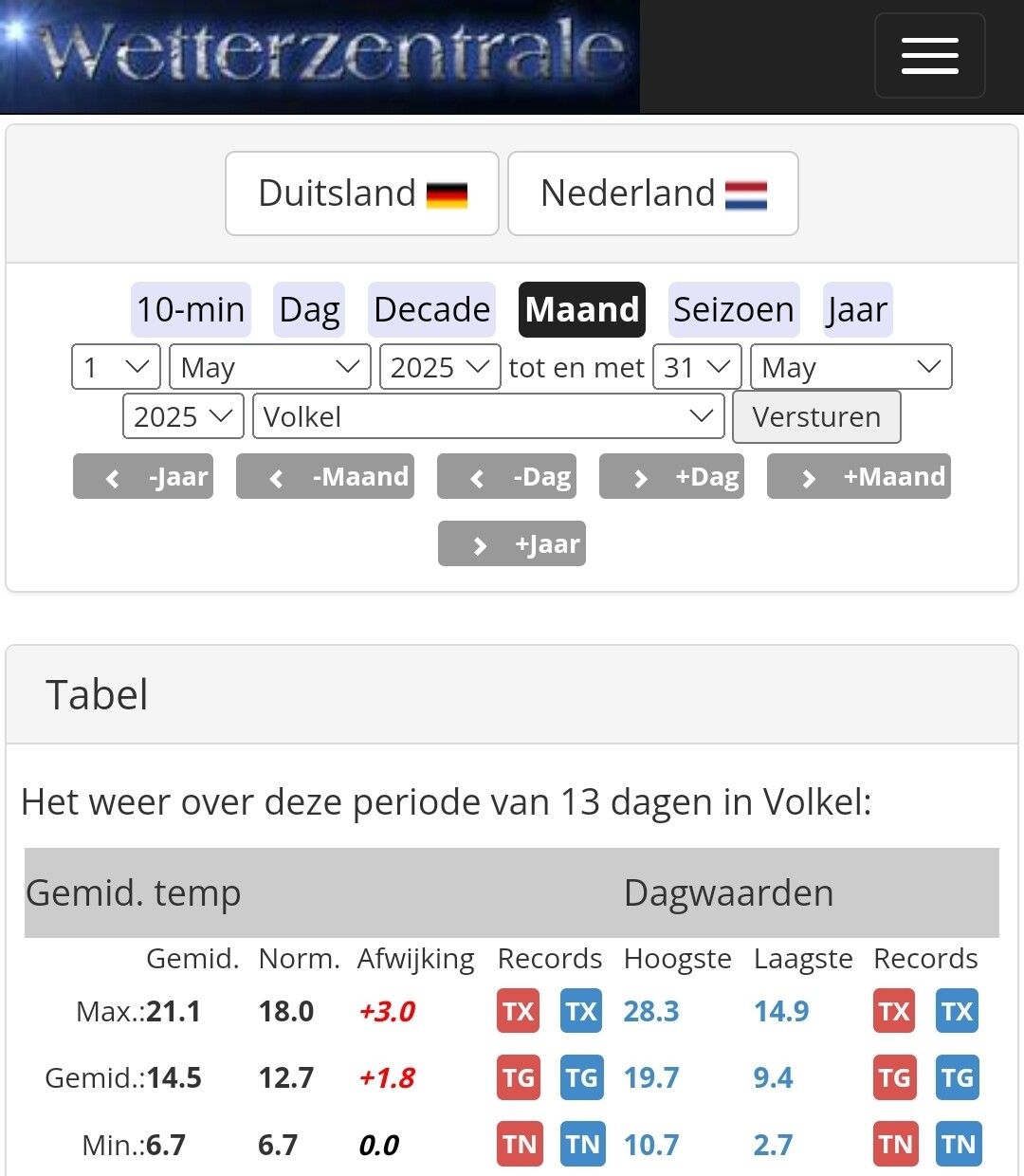Advance one day with +Dag
The height and width of the screenshot is (1176, 1024).
point(671,476)
